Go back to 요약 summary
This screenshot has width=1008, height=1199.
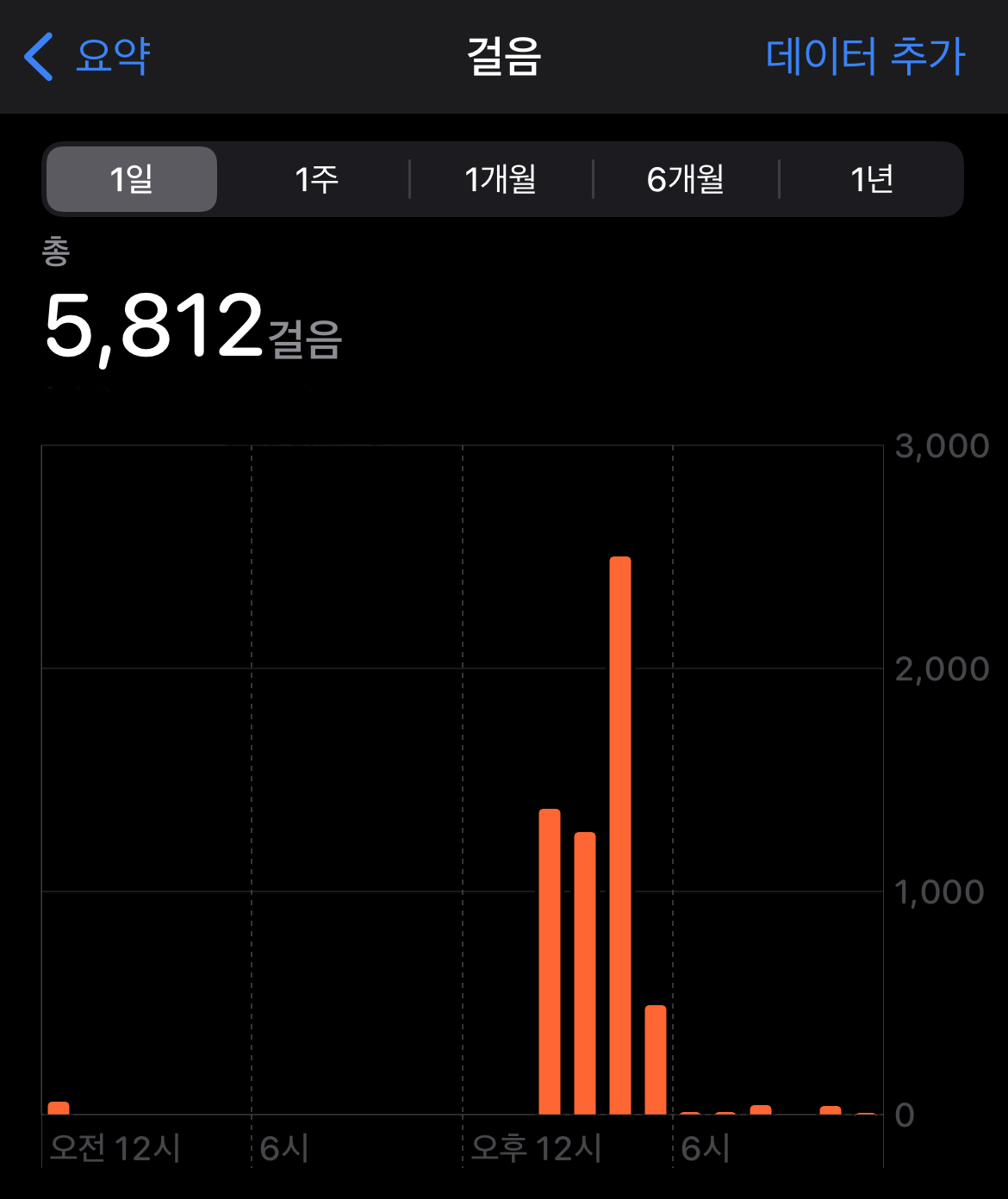tap(88, 57)
